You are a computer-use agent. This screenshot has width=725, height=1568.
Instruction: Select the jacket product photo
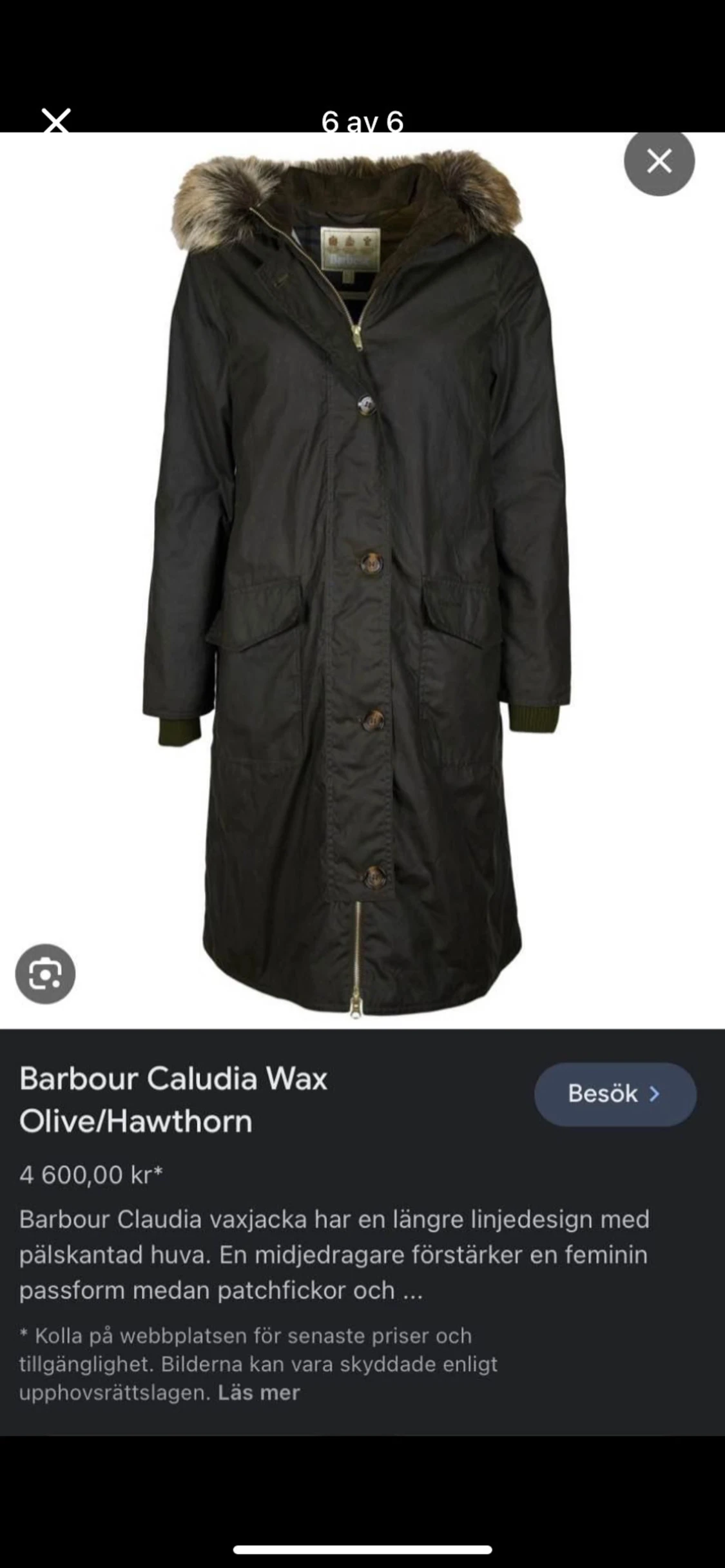[x=362, y=580]
